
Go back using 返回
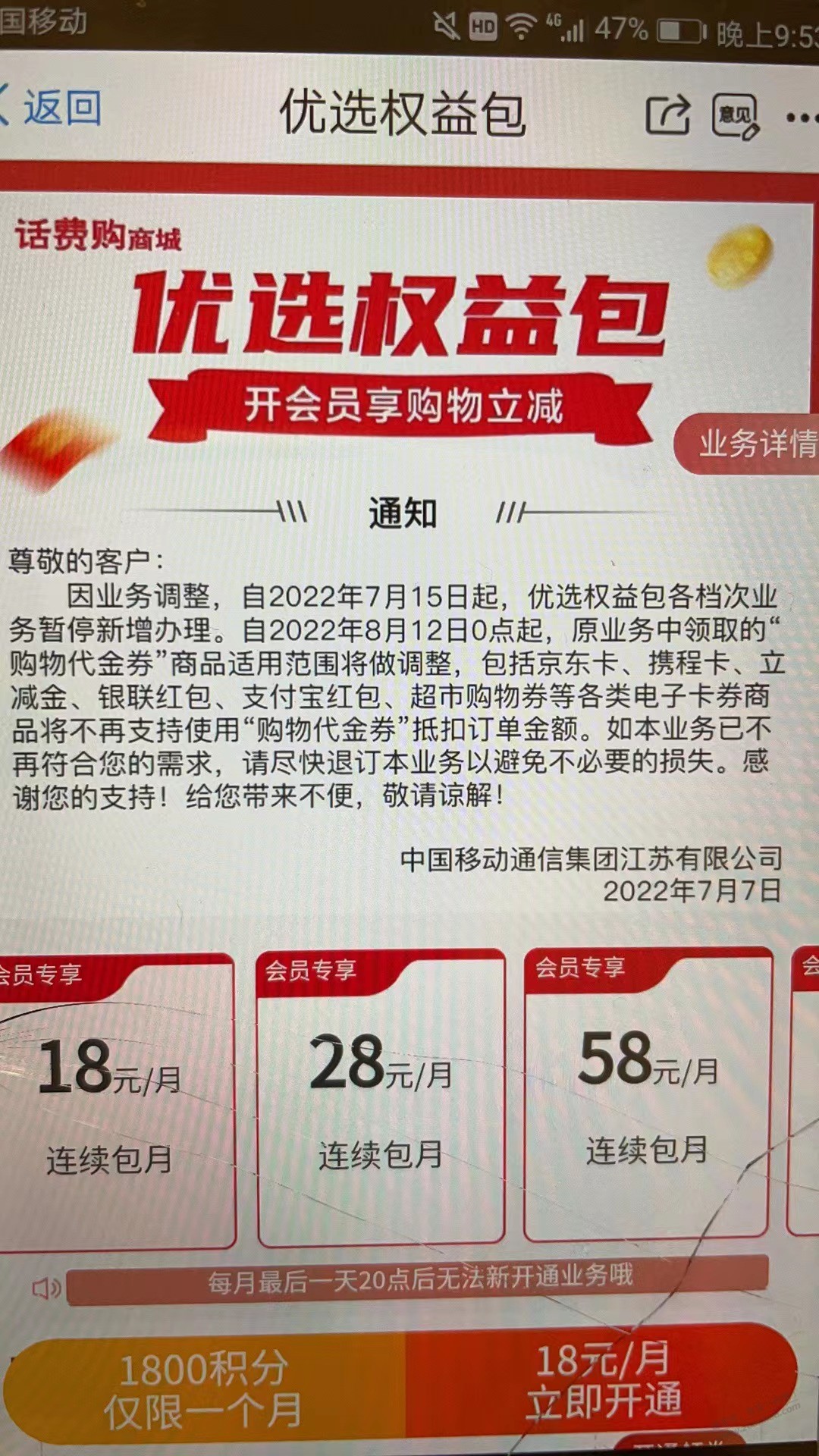point(50,106)
